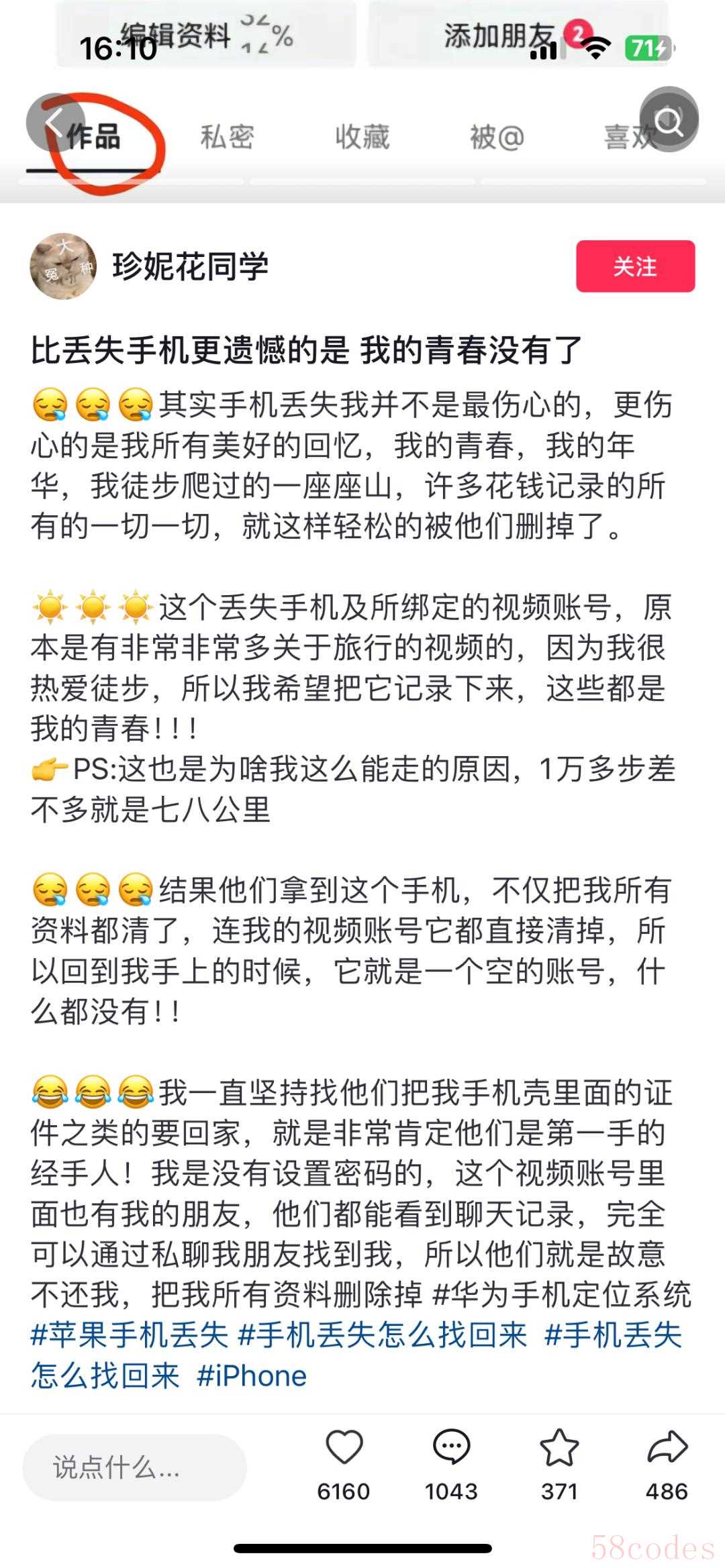The width and height of the screenshot is (725, 1568).
Task: Follow 珍妮花同学 with the 关注 button
Action: click(x=635, y=266)
